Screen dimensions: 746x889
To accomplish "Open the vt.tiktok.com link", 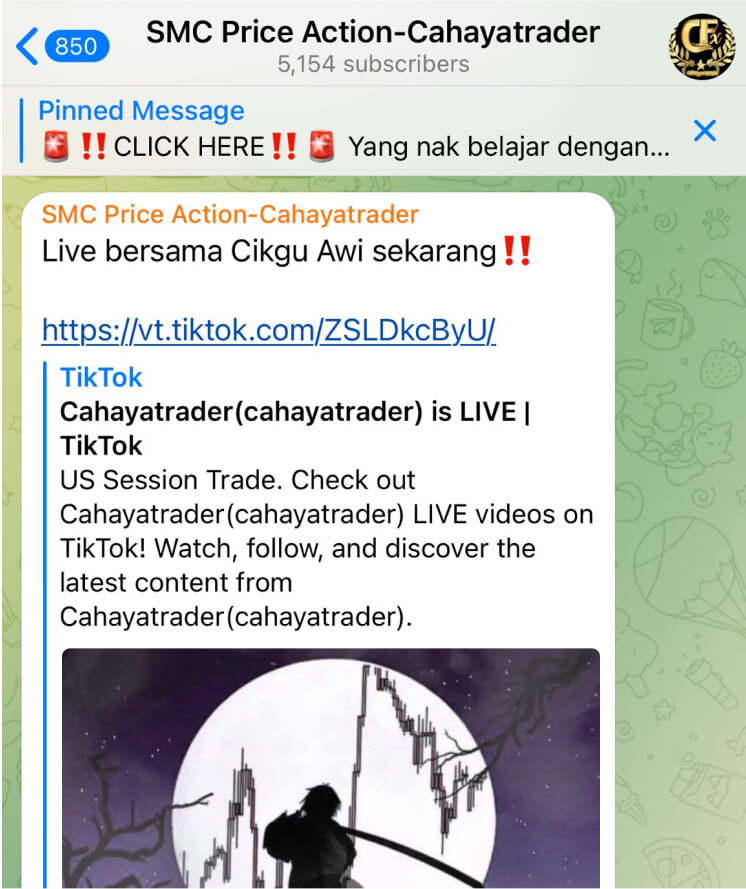I will (x=269, y=331).
